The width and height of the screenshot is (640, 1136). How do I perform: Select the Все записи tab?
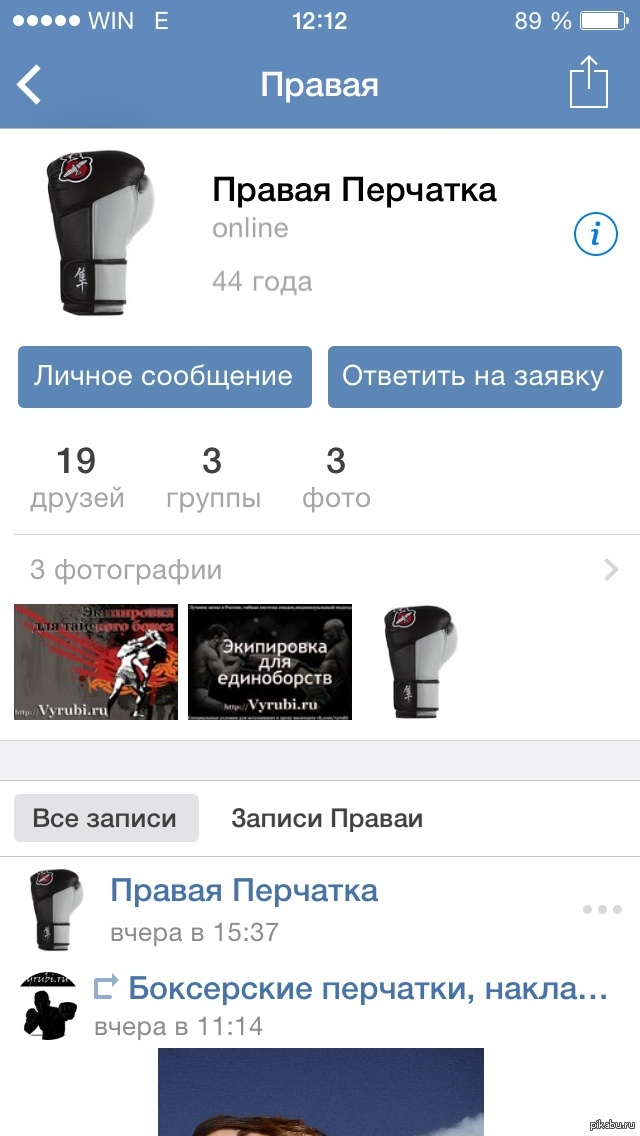105,818
